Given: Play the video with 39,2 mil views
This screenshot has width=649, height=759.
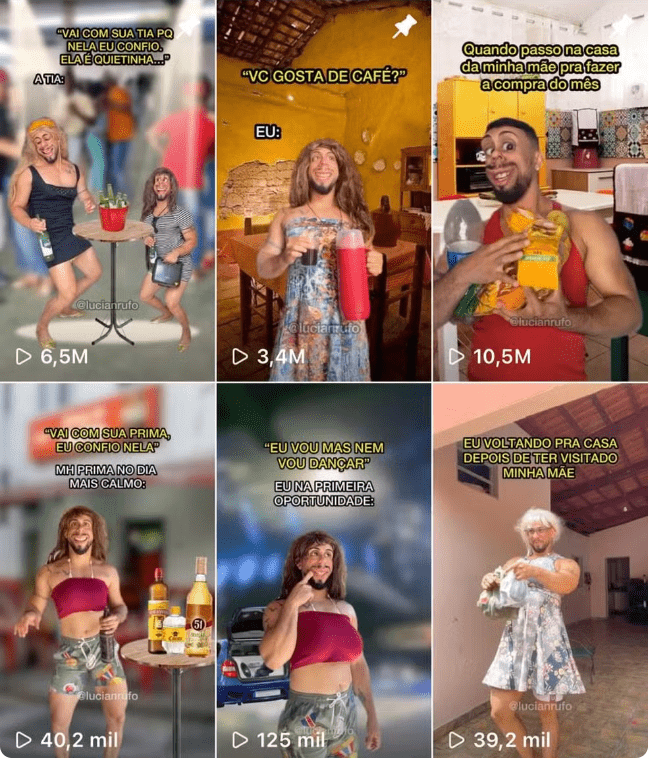Looking at the screenshot, I should pyautogui.click(x=540, y=570).
